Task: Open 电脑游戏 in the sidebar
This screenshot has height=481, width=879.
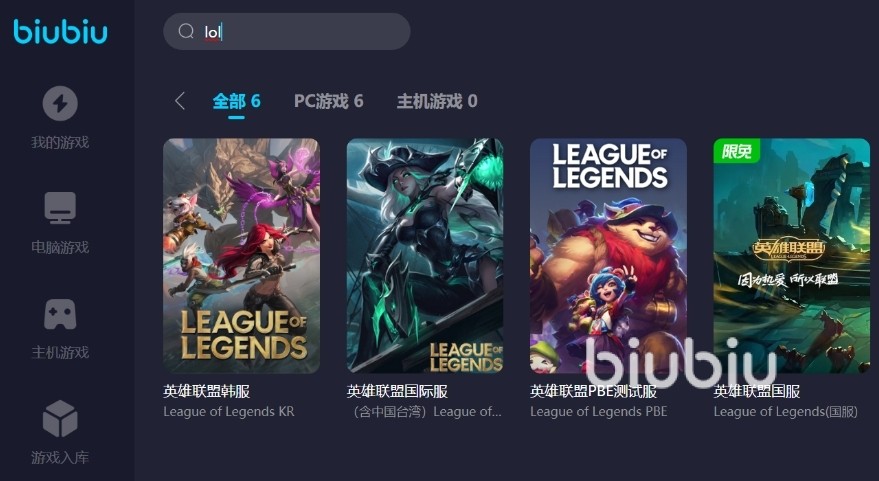Action: (60, 223)
